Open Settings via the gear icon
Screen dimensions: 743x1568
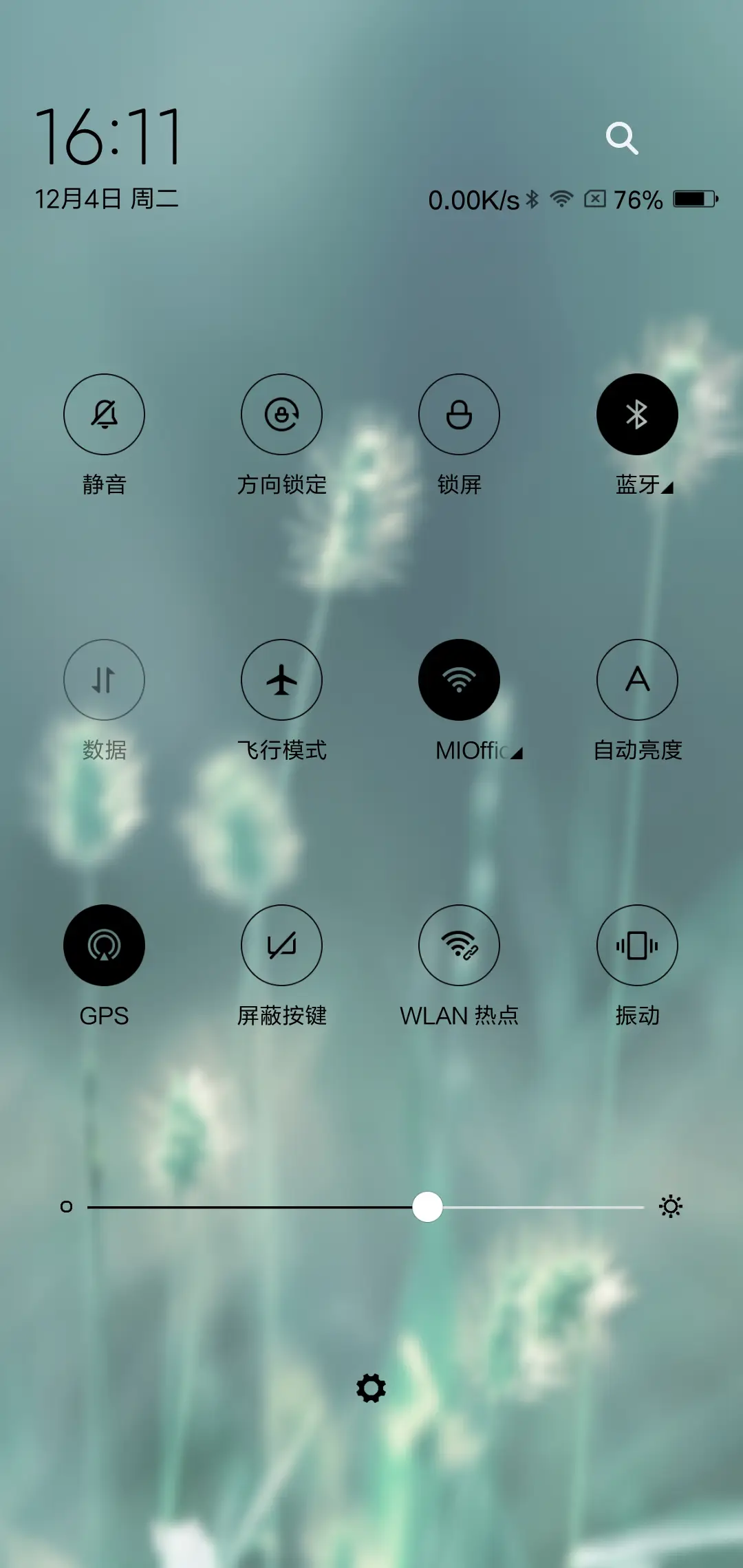tap(371, 1388)
